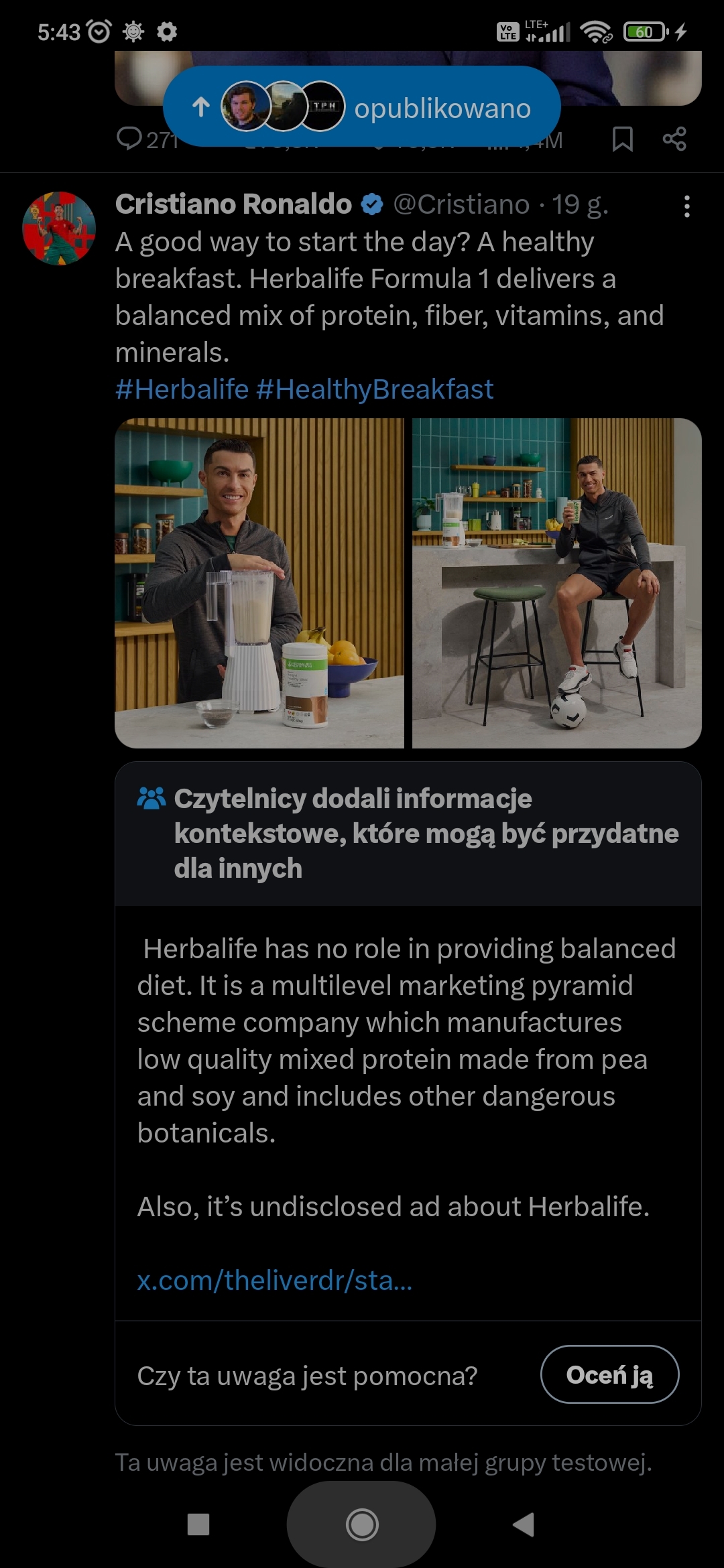Bookmark the post above Cristiano's tweet
This screenshot has width=724, height=1568.
(x=622, y=139)
